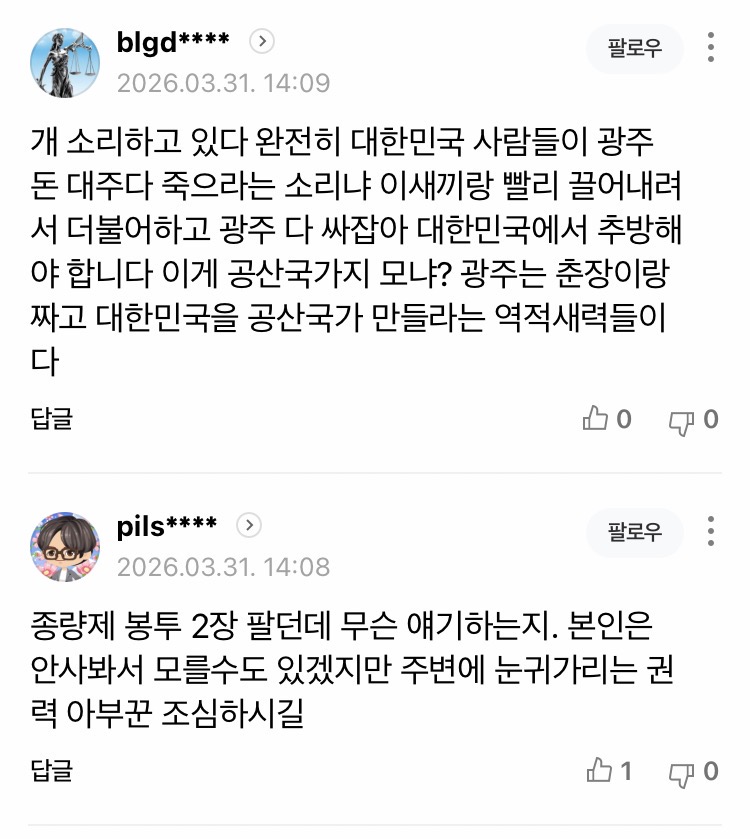This screenshot has height=839, width=750.
Task: Open overflow menu on pils****'s comment
Action: point(711,532)
